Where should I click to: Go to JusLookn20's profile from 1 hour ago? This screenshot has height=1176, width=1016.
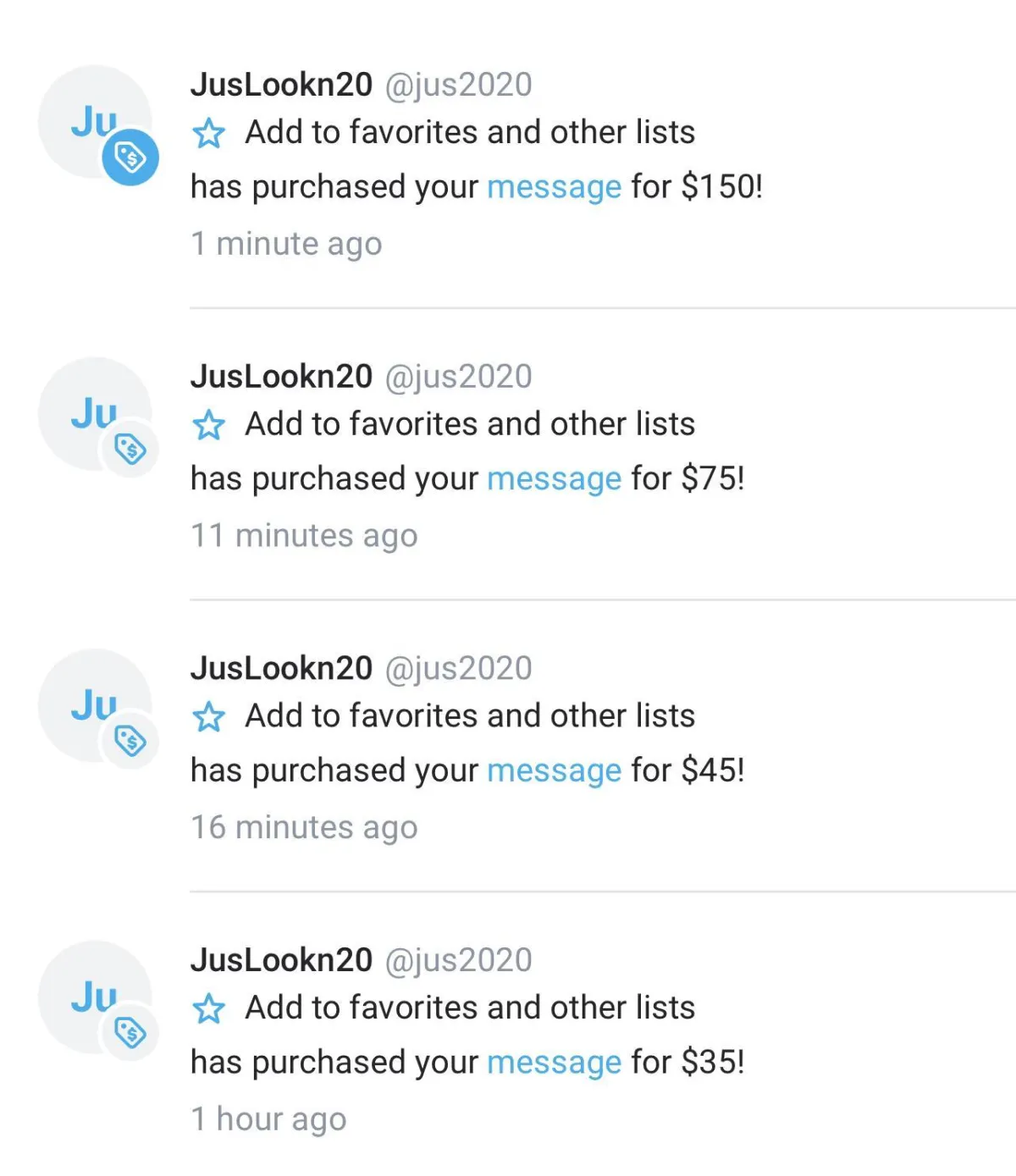[281, 960]
